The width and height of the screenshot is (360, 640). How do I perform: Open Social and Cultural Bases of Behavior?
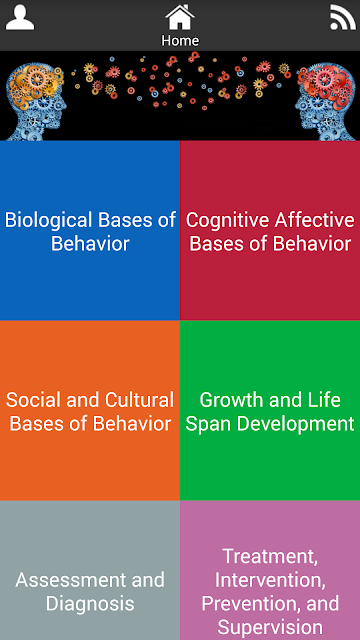(x=90, y=410)
